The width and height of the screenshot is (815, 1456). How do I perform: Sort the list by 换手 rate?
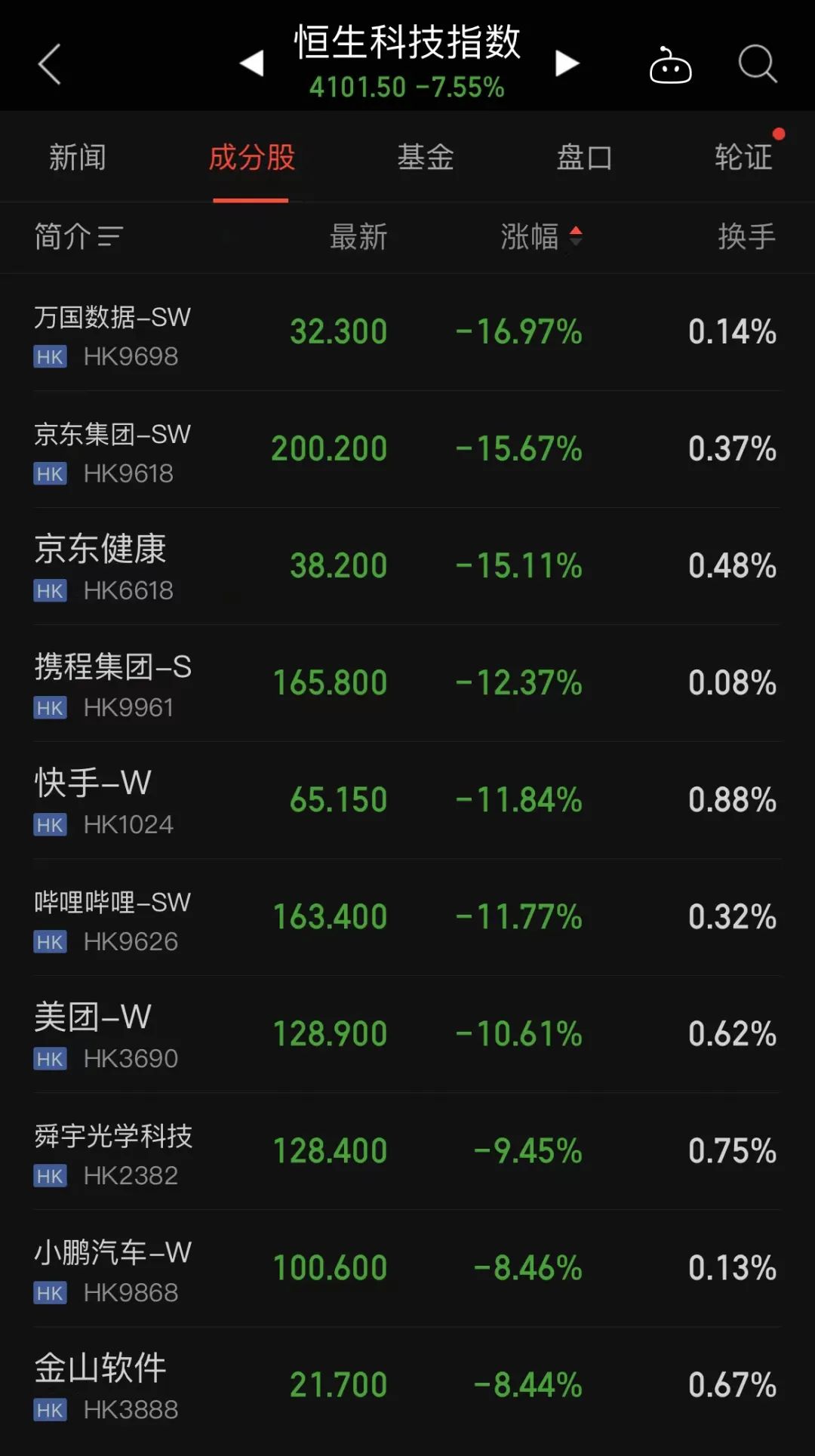pyautogui.click(x=746, y=237)
